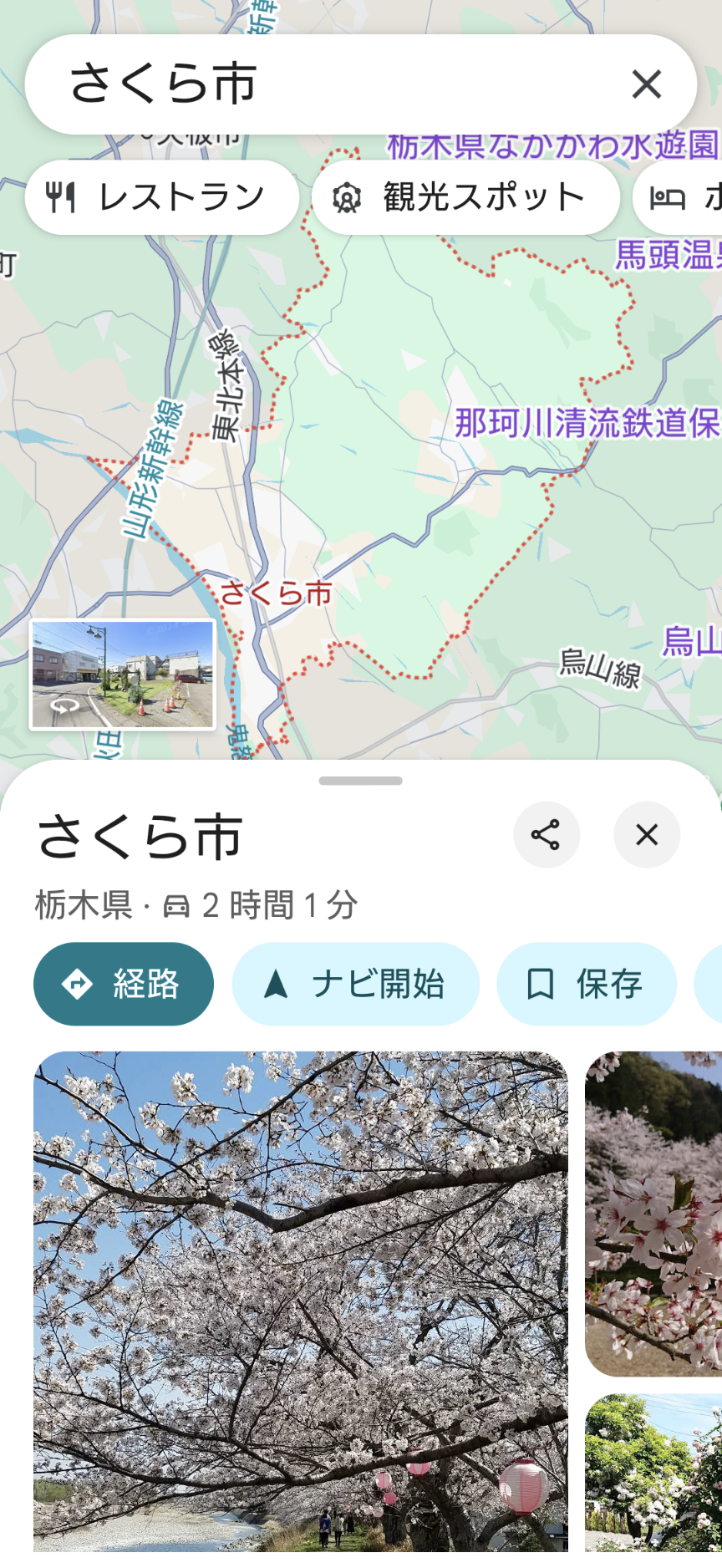Share さくら市 location

coord(546,835)
